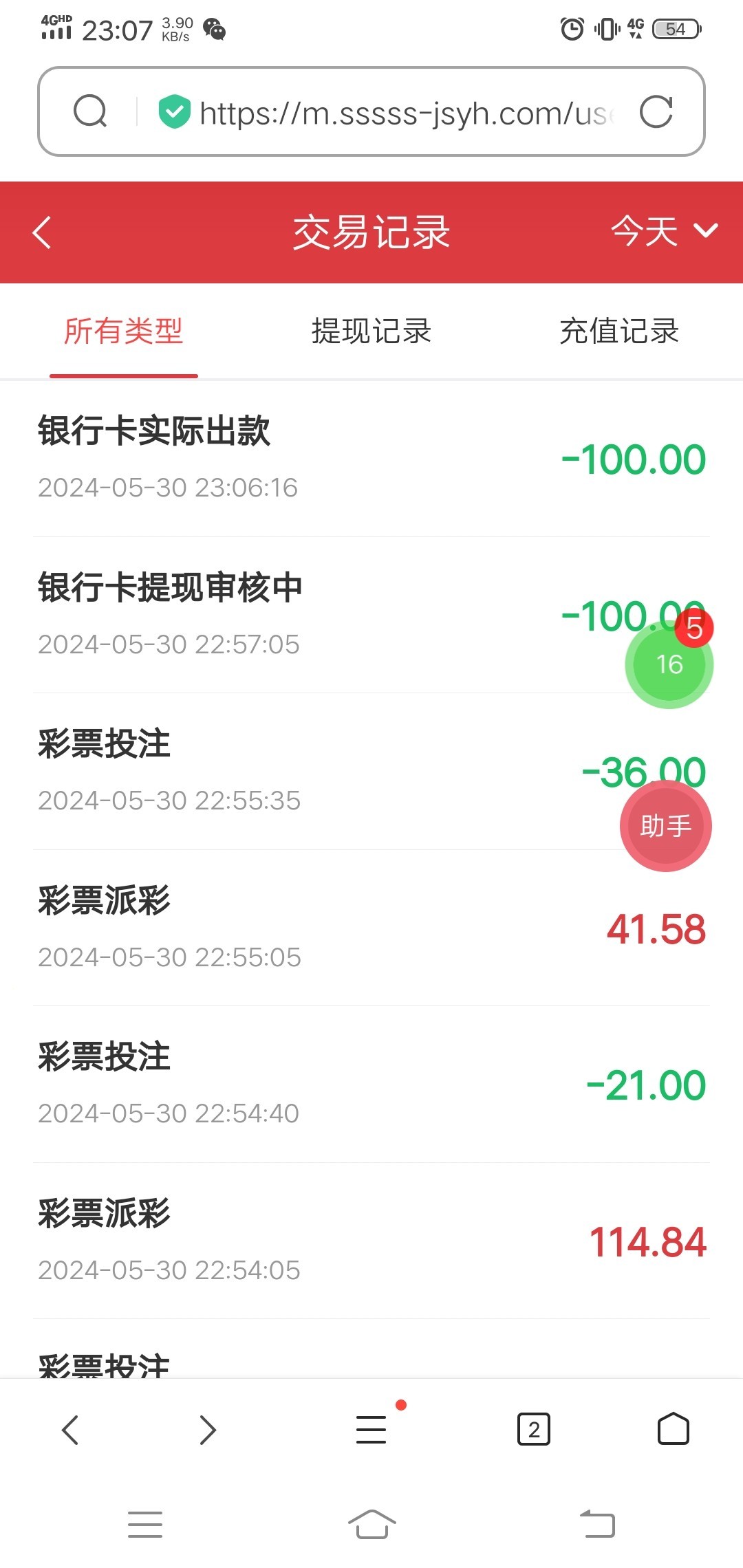This screenshot has height=1568, width=743.
Task: Go forward in the browser toolbar
Action: (207, 1430)
